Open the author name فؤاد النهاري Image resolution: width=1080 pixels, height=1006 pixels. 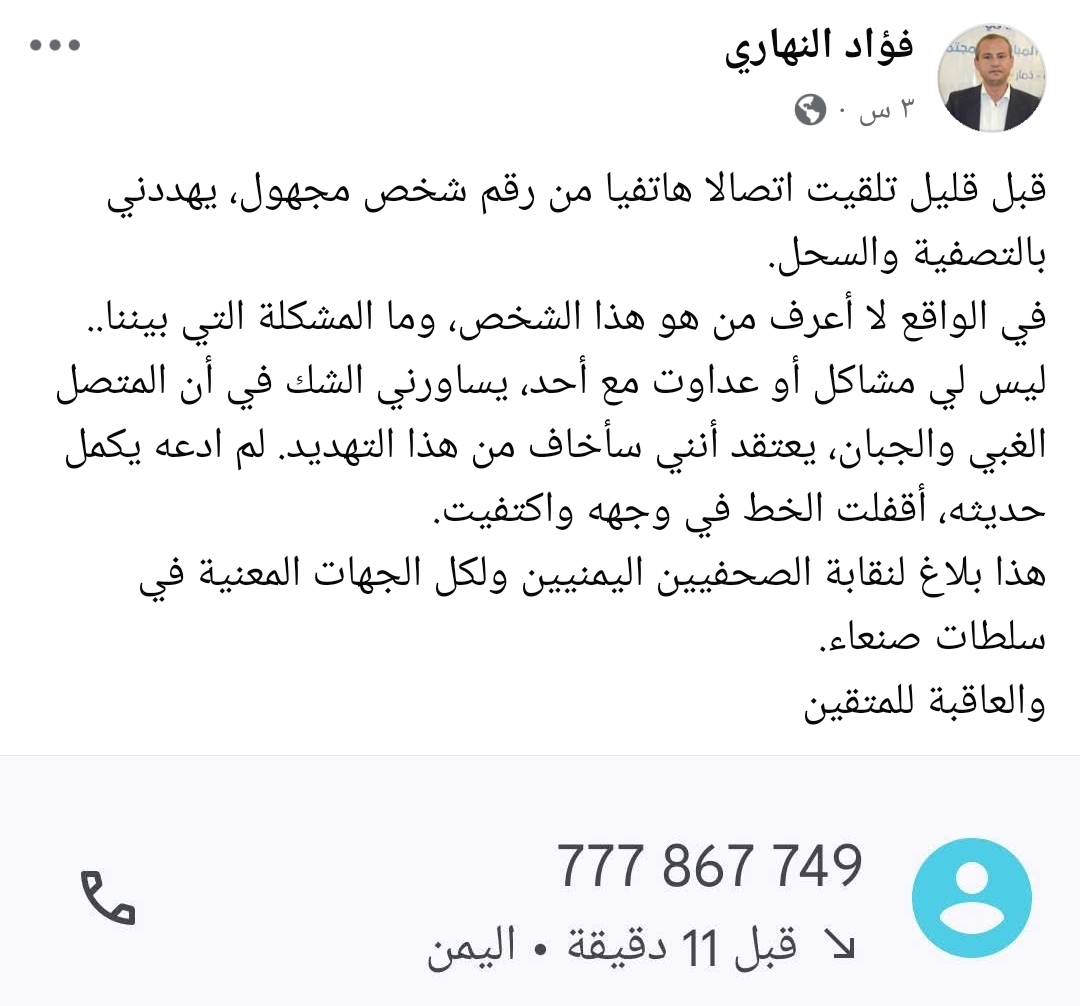tap(819, 51)
